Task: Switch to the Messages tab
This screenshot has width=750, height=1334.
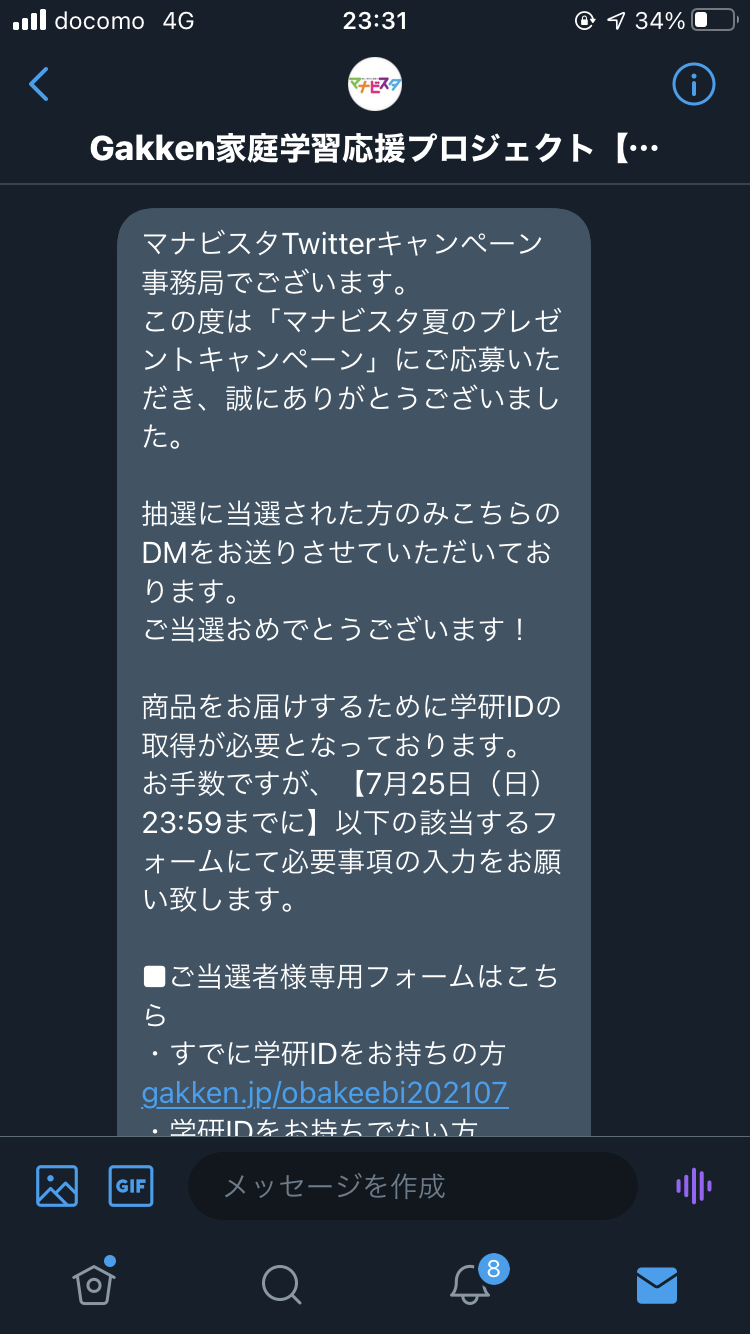Action: tap(657, 1284)
